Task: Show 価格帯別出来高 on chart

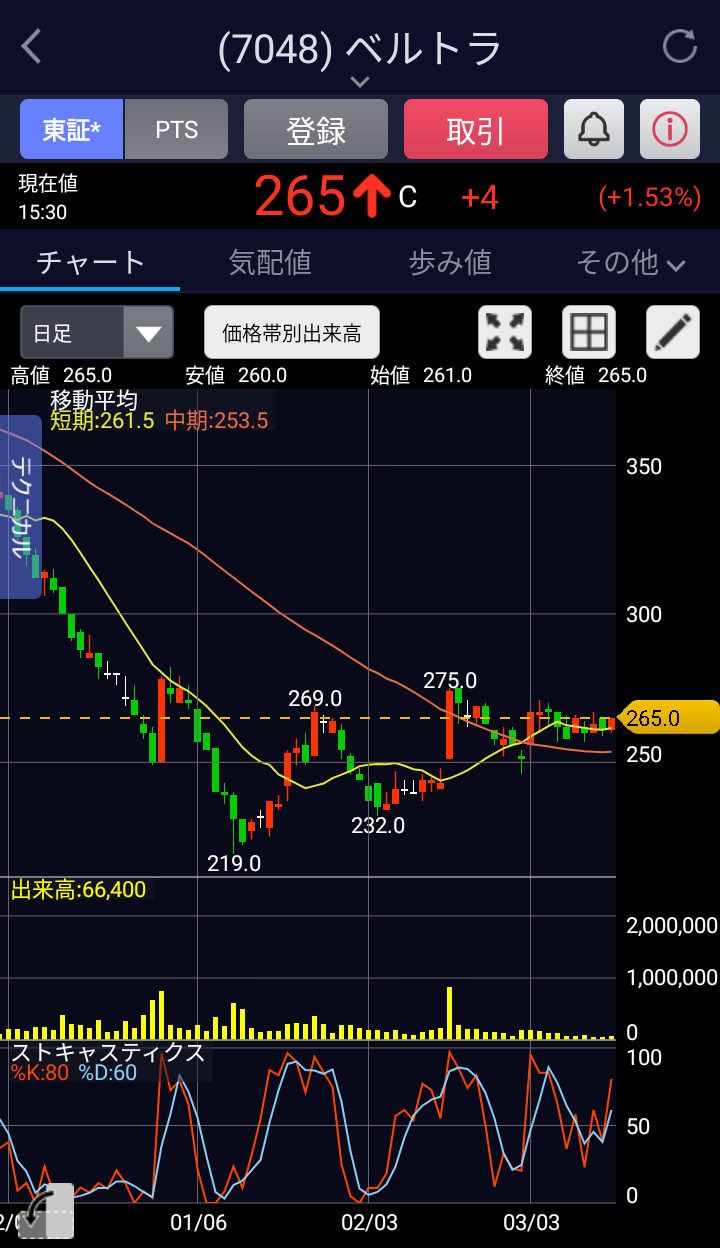Action: (x=292, y=332)
